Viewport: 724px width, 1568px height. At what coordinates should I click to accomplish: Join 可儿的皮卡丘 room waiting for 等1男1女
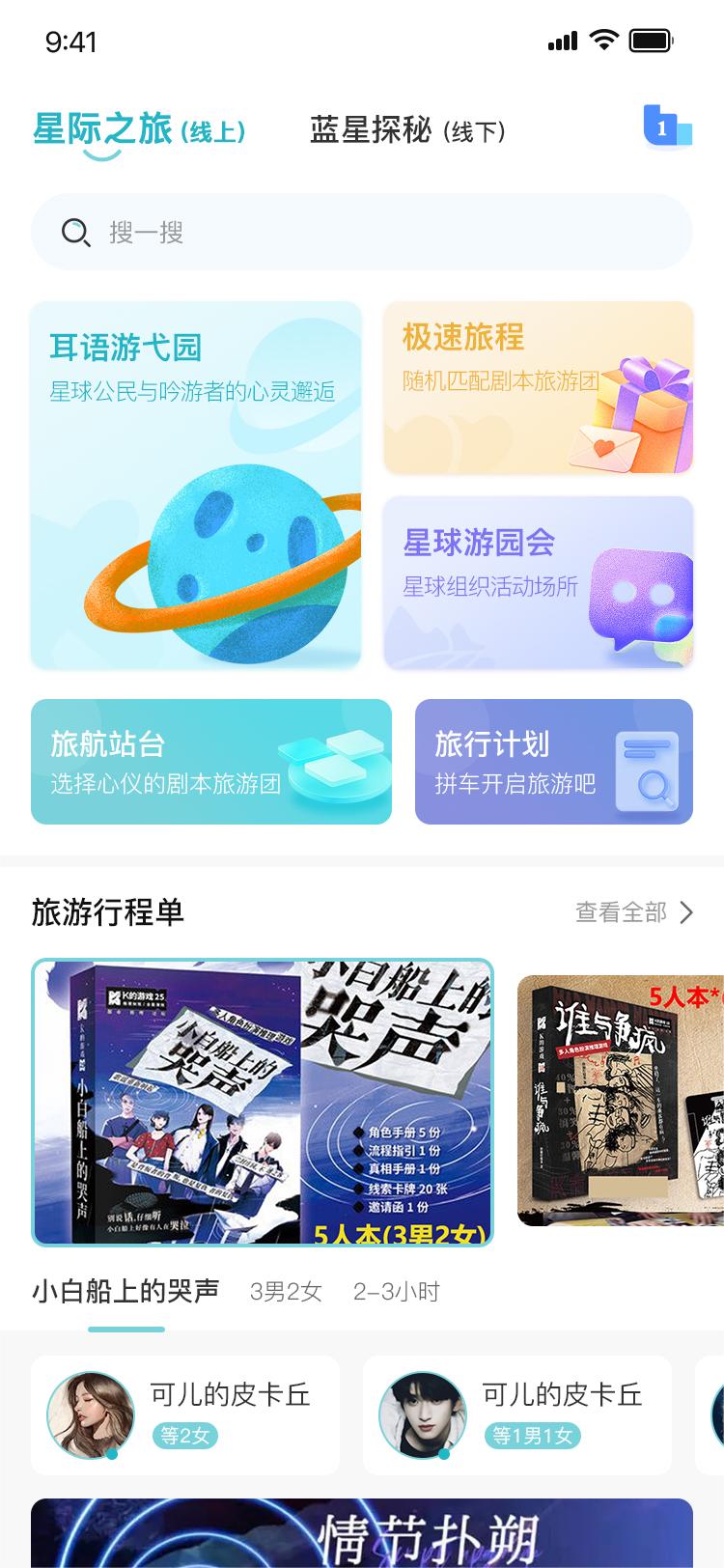coord(517,1414)
